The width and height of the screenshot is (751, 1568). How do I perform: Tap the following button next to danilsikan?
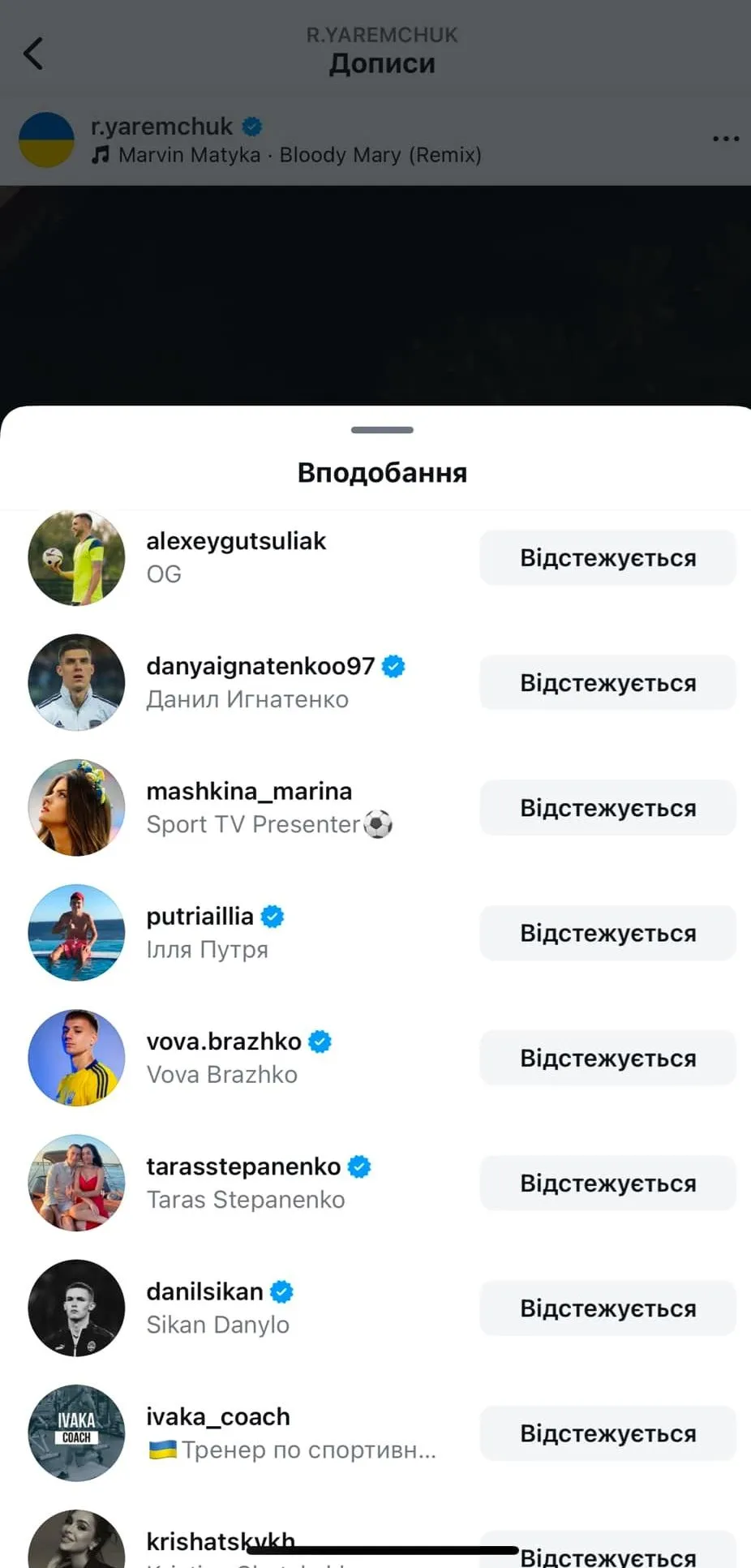607,1308
